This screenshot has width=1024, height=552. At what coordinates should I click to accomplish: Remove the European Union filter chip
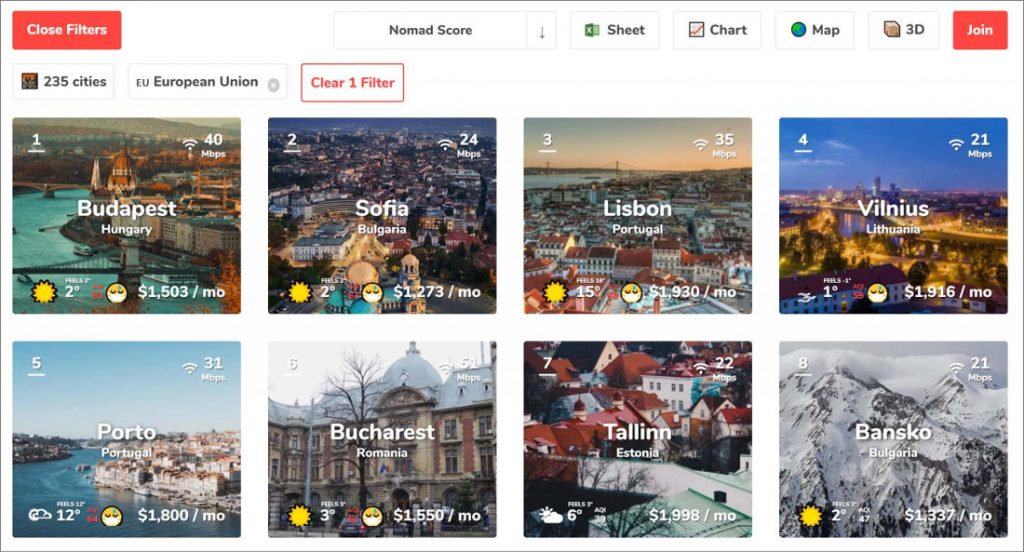[x=273, y=85]
